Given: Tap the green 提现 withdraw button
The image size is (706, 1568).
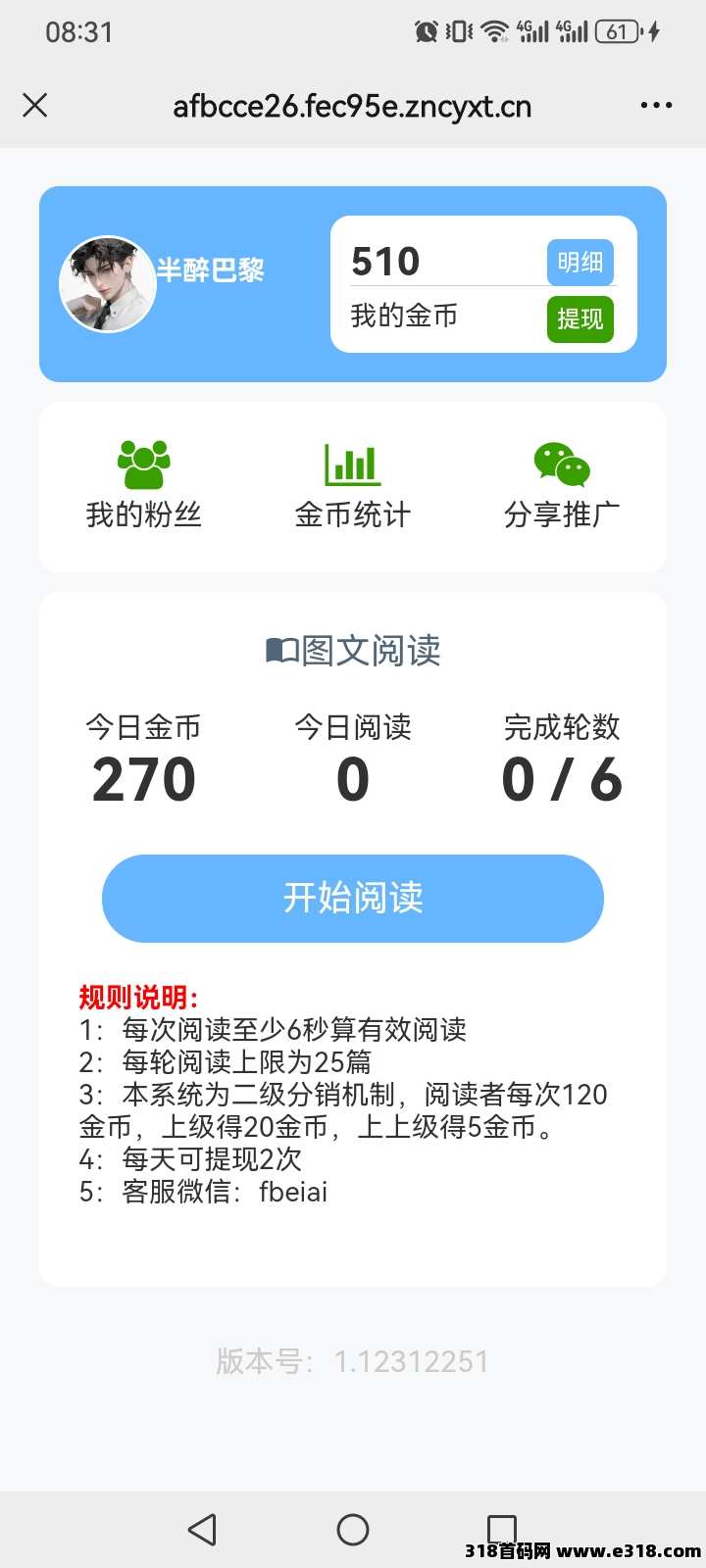Looking at the screenshot, I should [580, 319].
